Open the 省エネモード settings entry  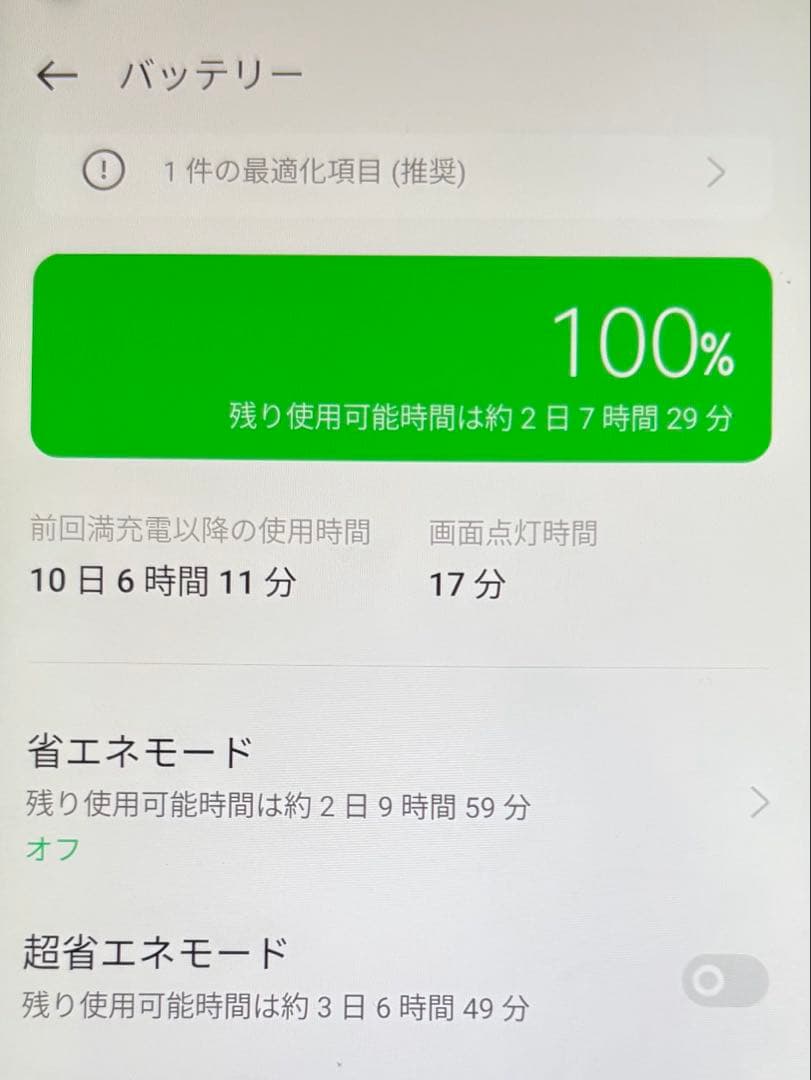(300, 790)
